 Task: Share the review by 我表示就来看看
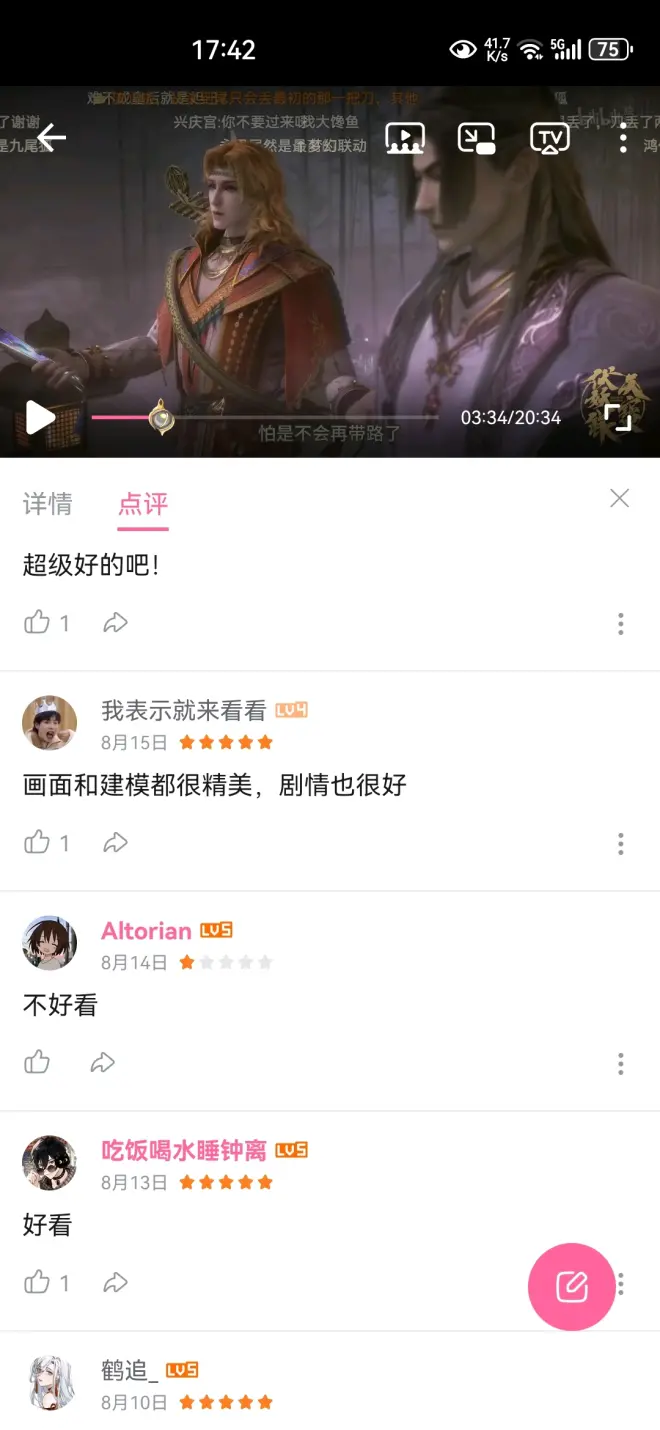116,843
